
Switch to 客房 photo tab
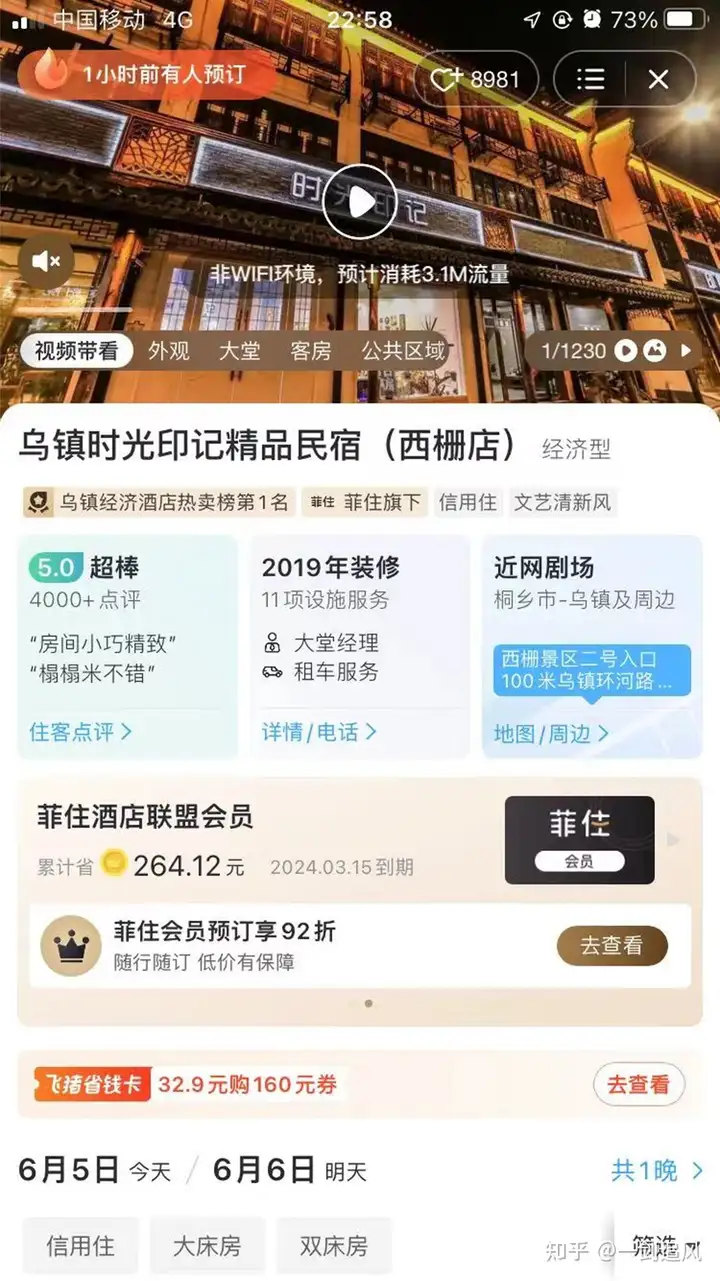(x=310, y=351)
